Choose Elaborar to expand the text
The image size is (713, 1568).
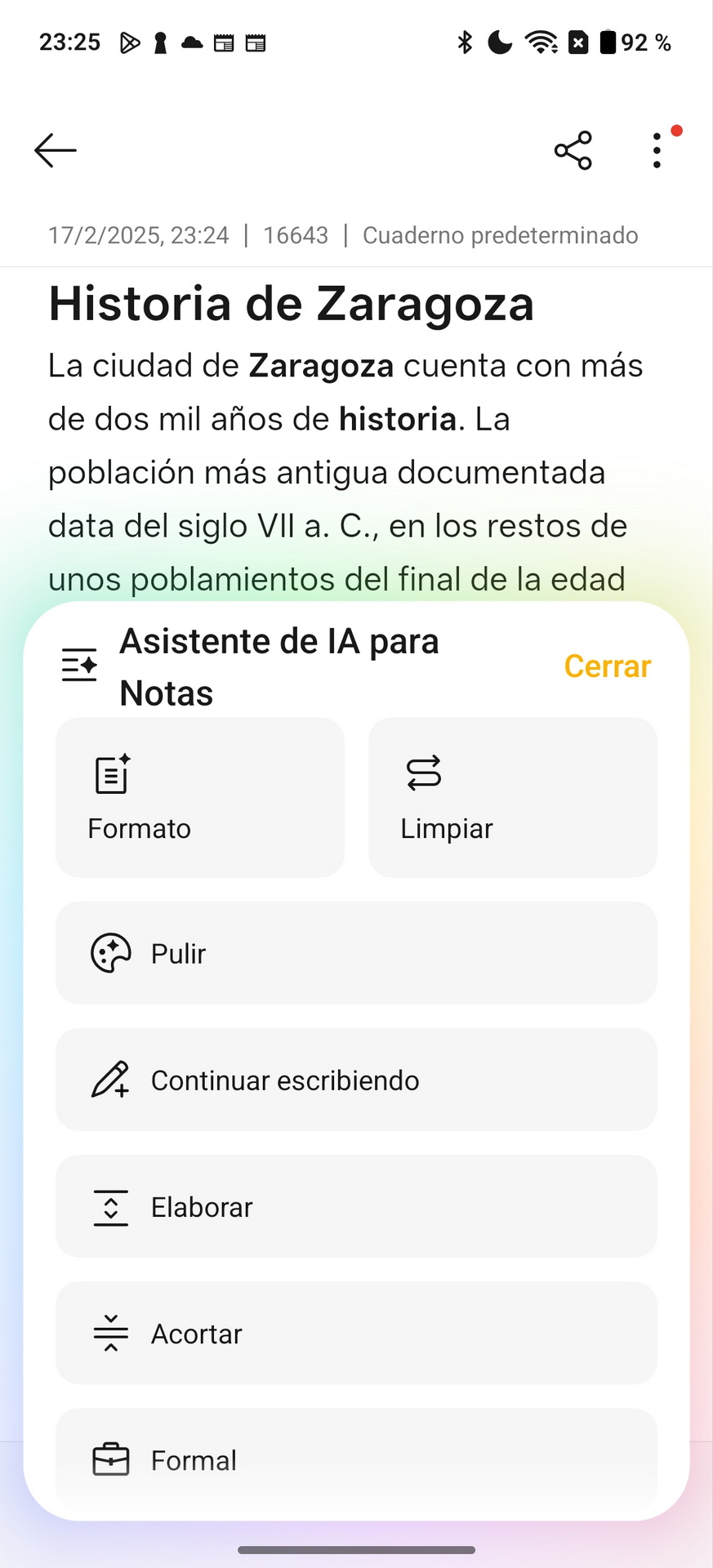pos(356,1206)
